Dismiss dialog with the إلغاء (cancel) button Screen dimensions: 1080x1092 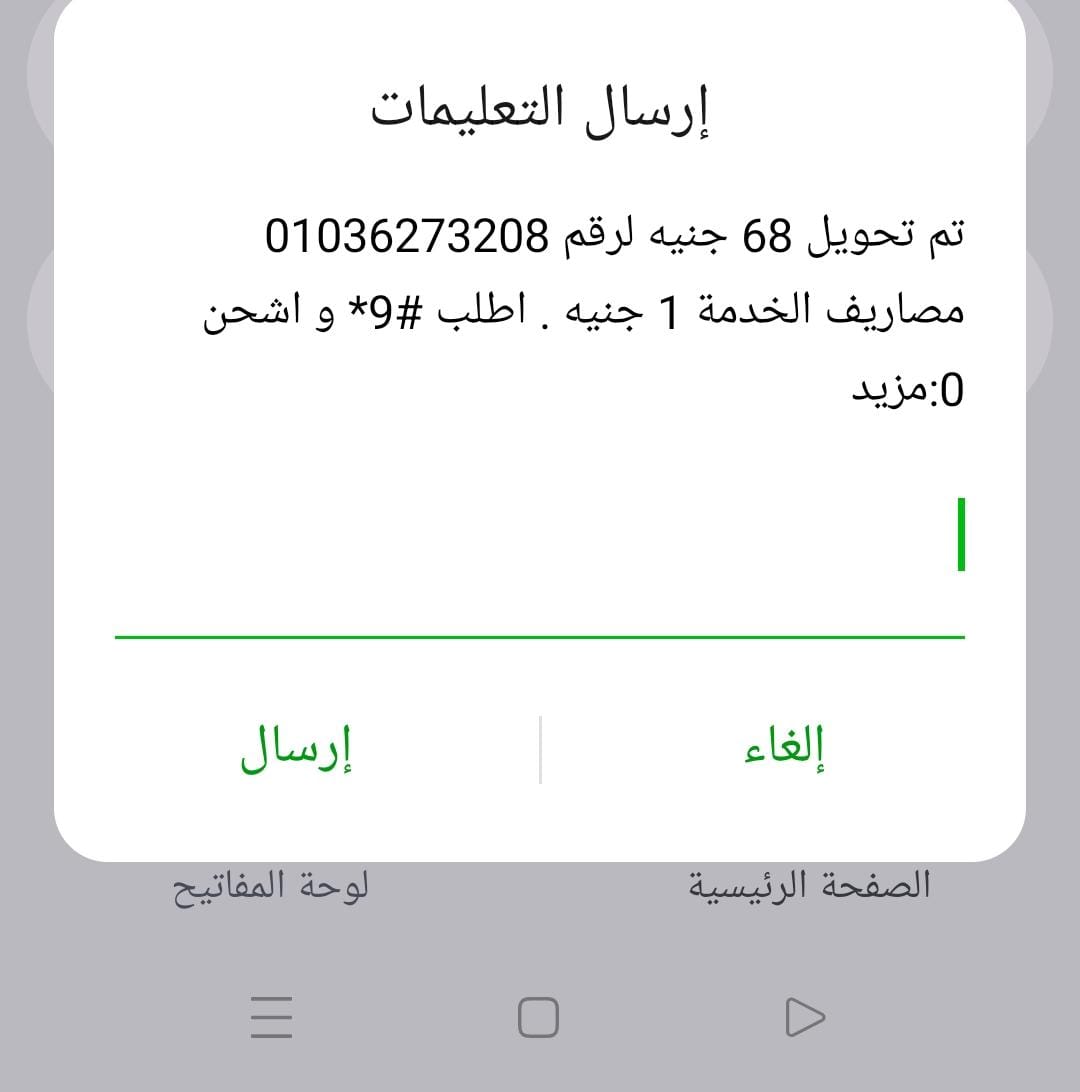click(783, 751)
